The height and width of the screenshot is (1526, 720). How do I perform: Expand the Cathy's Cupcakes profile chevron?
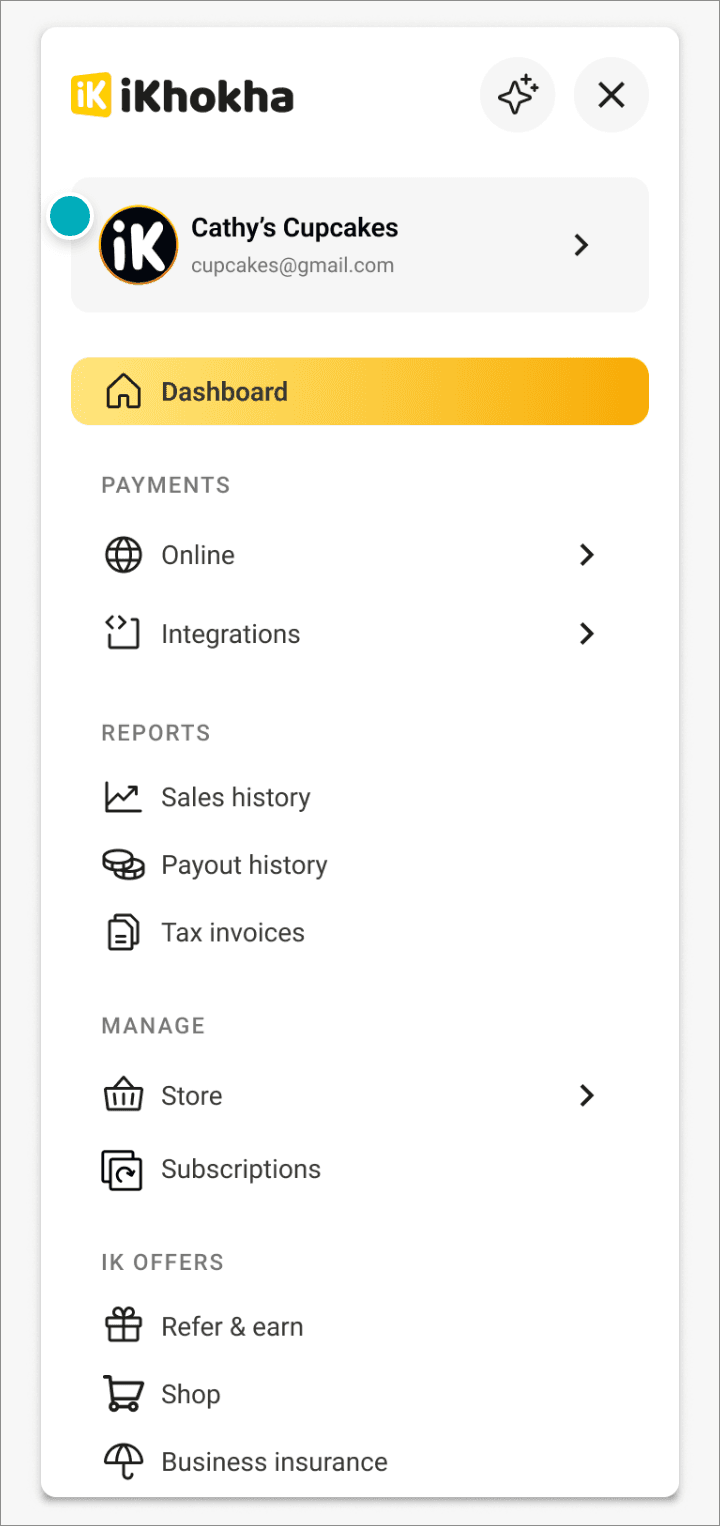(581, 245)
